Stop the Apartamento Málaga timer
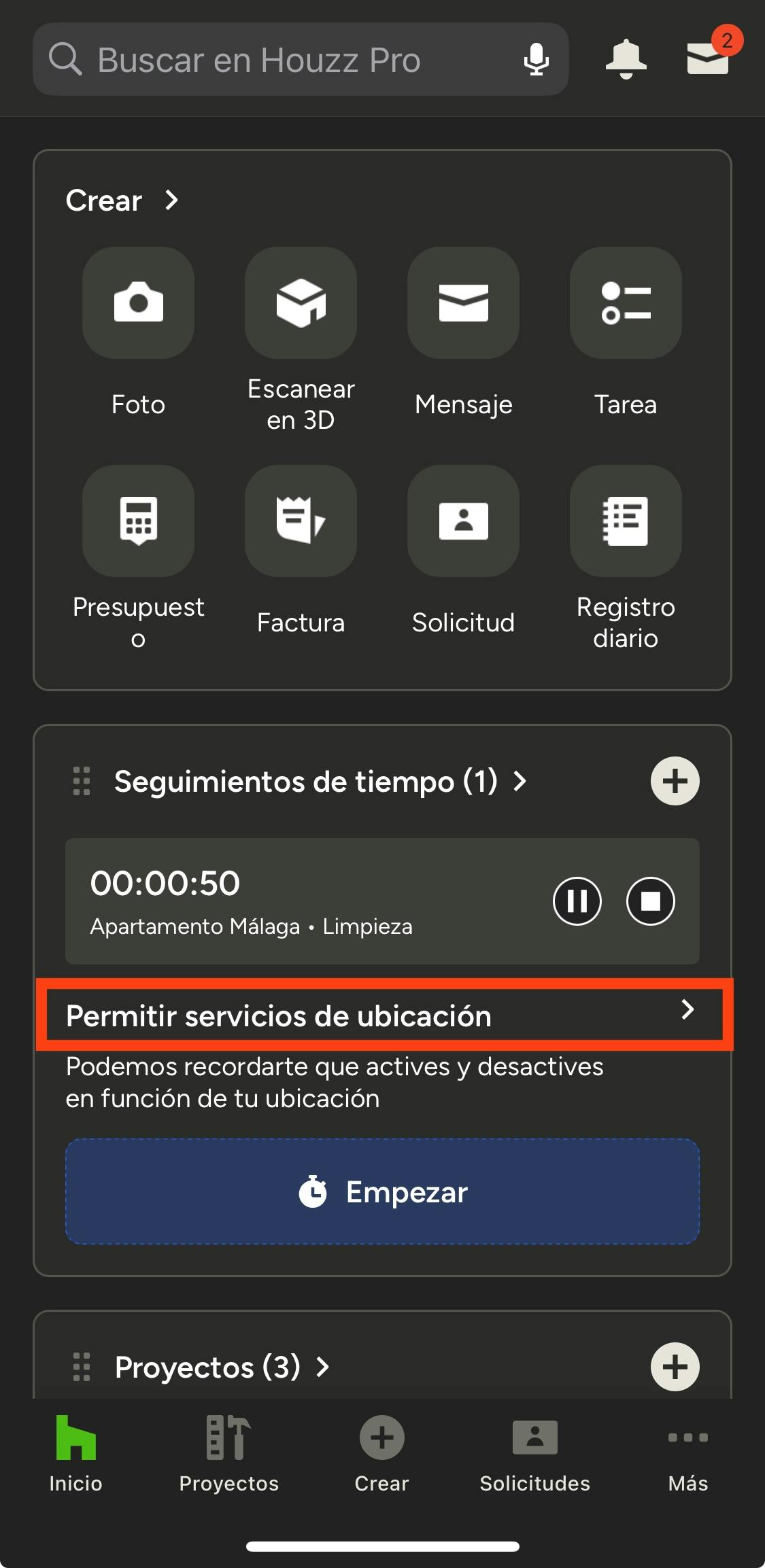The height and width of the screenshot is (1568, 765). point(650,901)
